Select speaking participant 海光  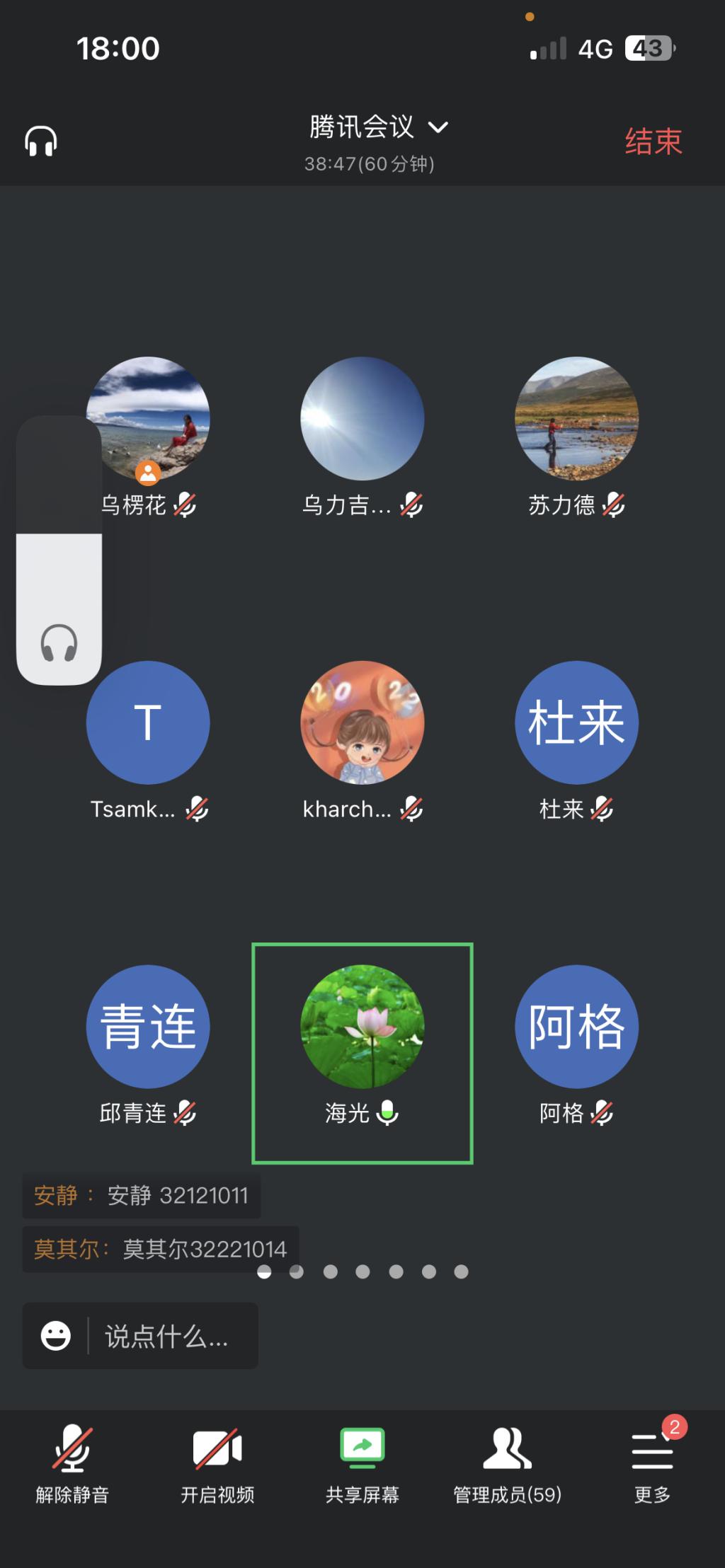(362, 1026)
